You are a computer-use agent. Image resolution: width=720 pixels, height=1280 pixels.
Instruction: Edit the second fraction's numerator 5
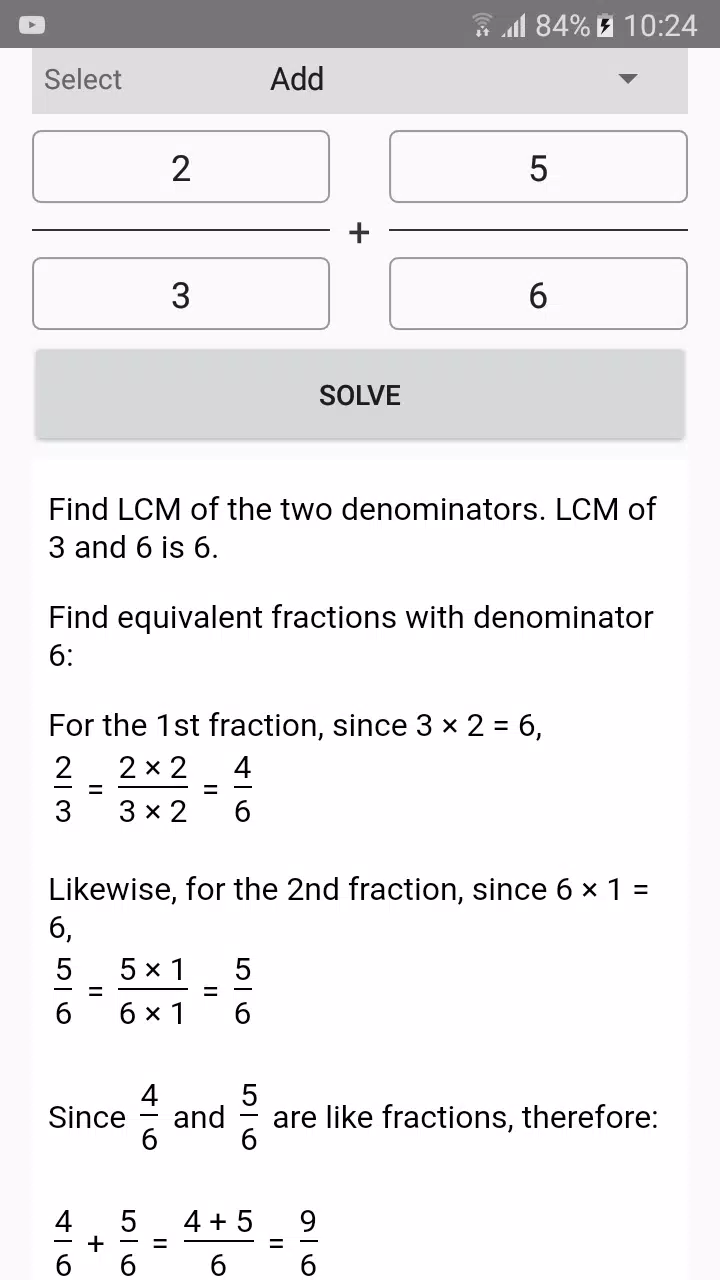point(538,167)
